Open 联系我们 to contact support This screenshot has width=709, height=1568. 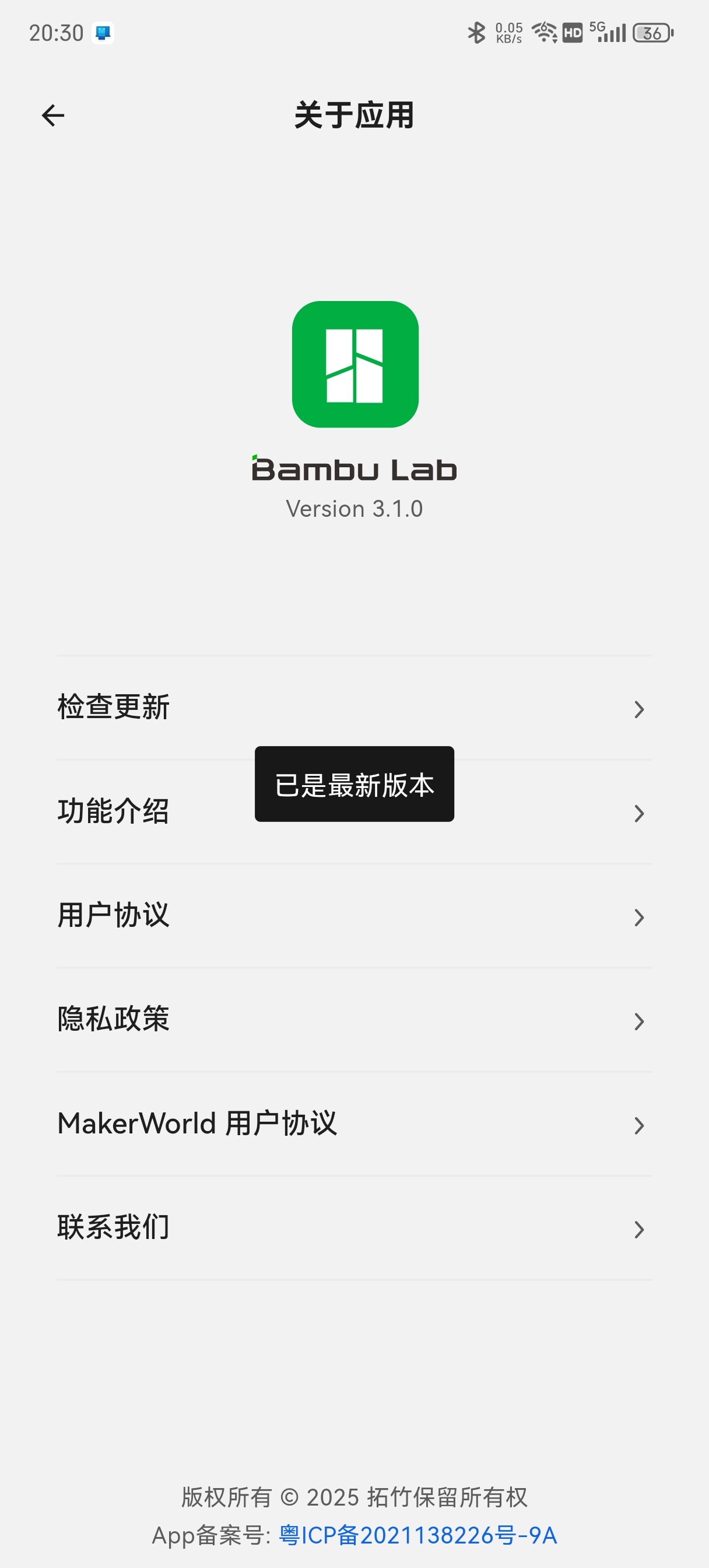tap(354, 1228)
